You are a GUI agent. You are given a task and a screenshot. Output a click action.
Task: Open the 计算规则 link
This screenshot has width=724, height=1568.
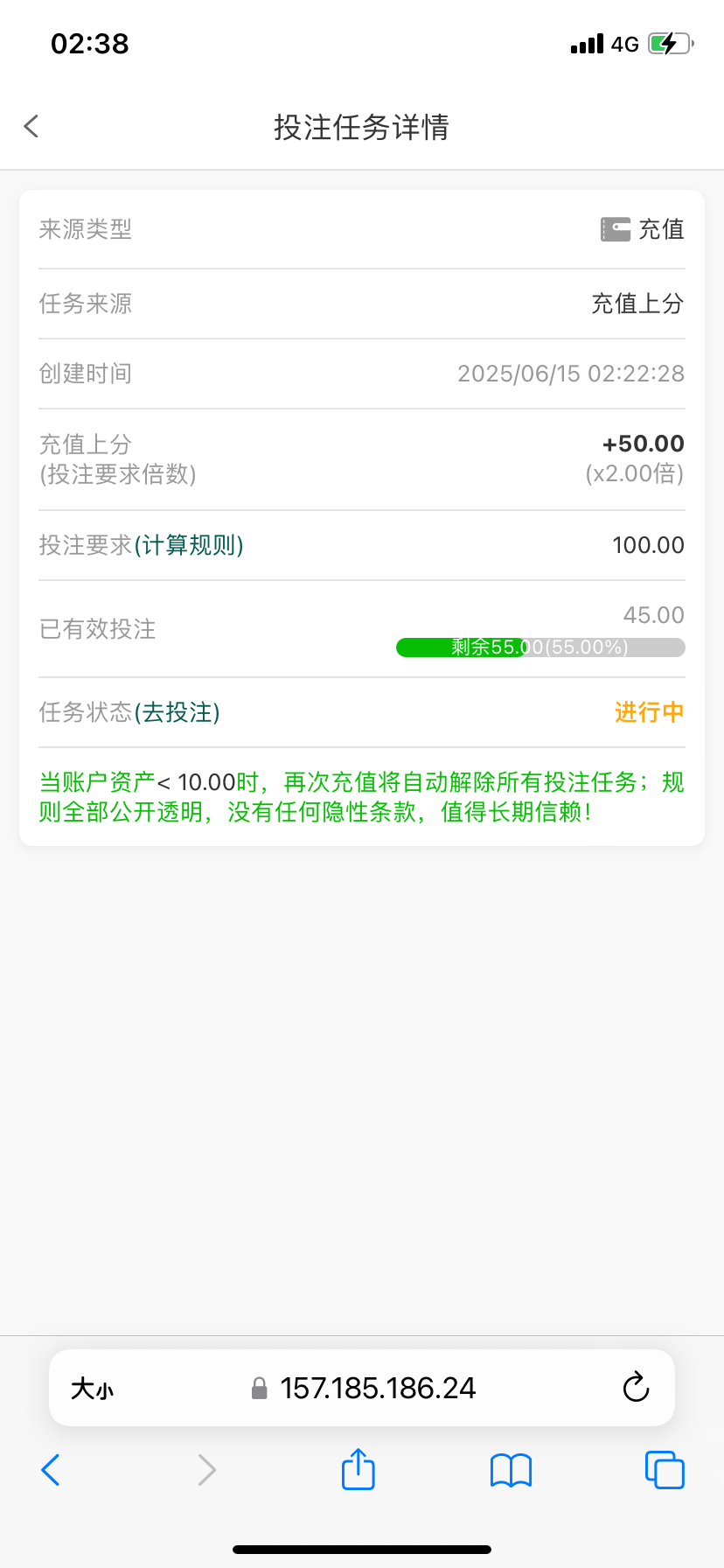(x=189, y=545)
